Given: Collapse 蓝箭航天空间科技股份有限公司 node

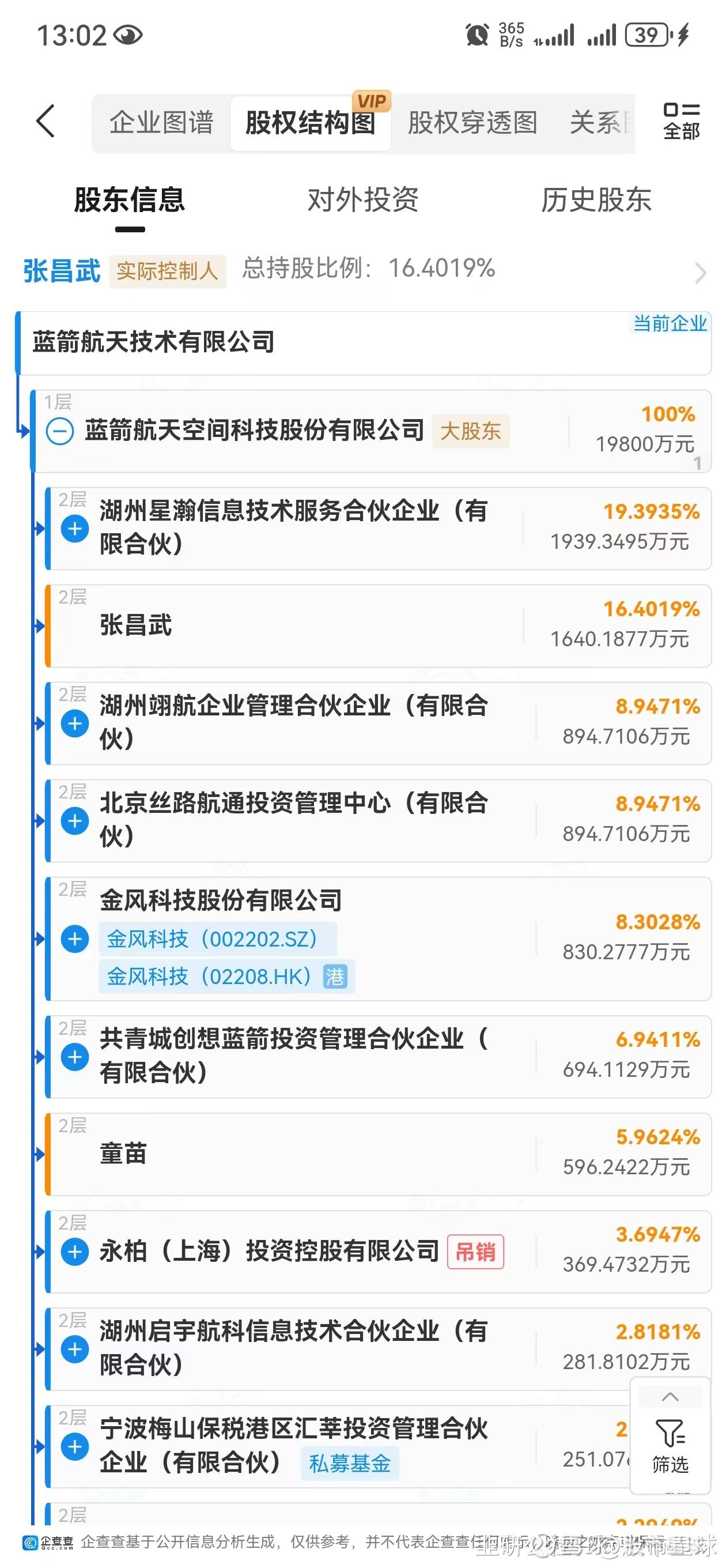Looking at the screenshot, I should click(59, 431).
